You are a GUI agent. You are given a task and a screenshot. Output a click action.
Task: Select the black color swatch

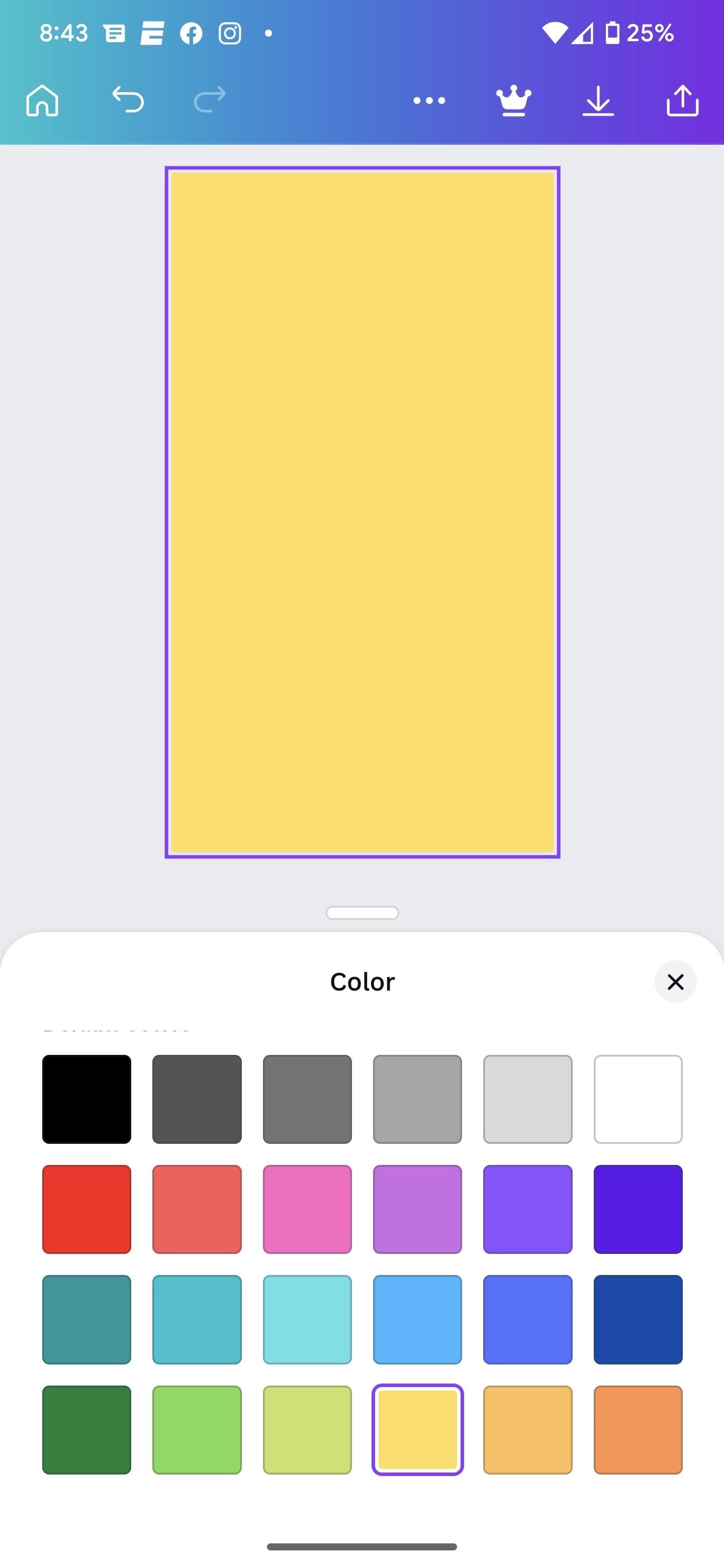coord(86,1099)
